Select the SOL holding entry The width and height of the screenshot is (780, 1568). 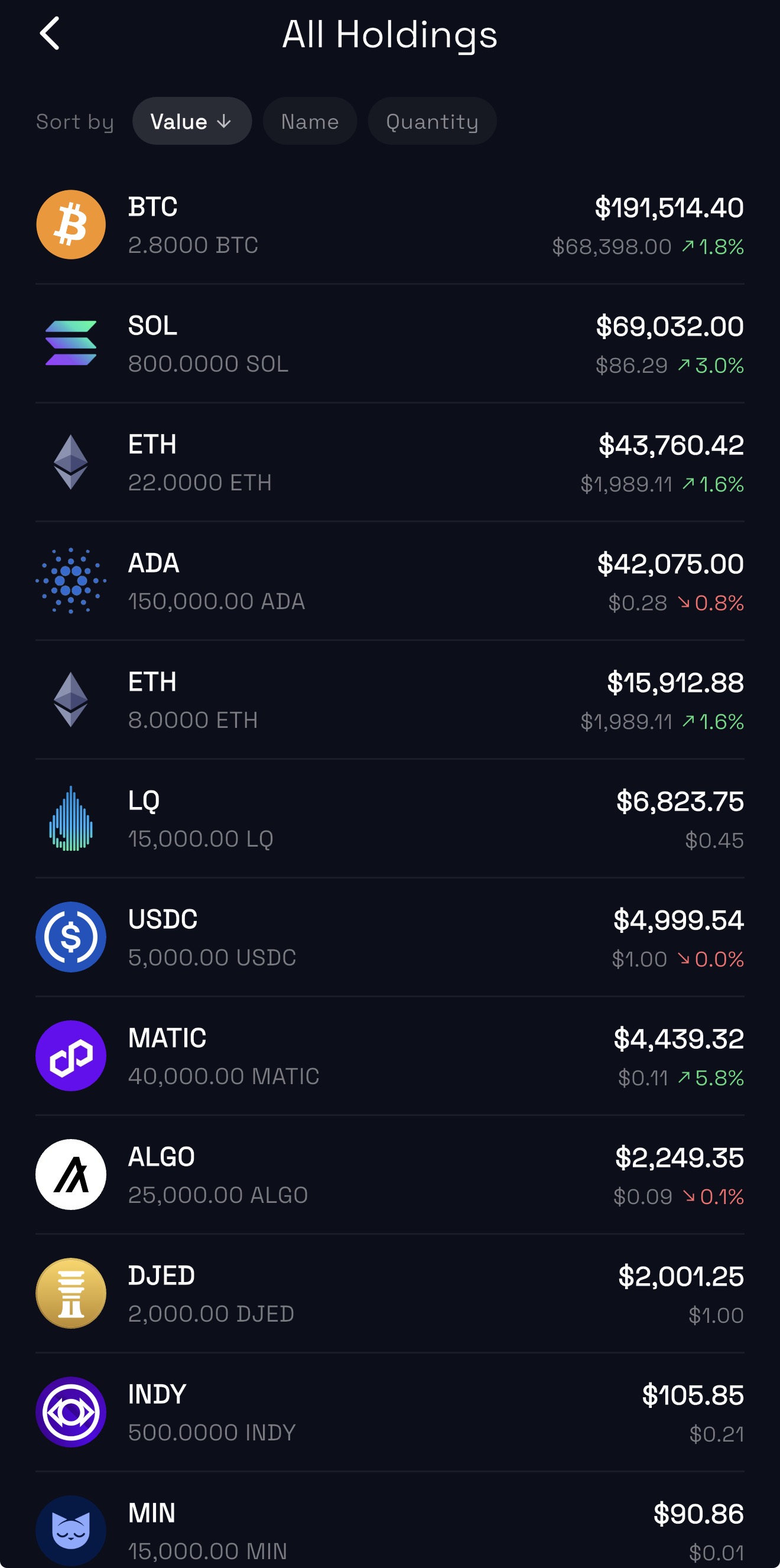coord(389,341)
